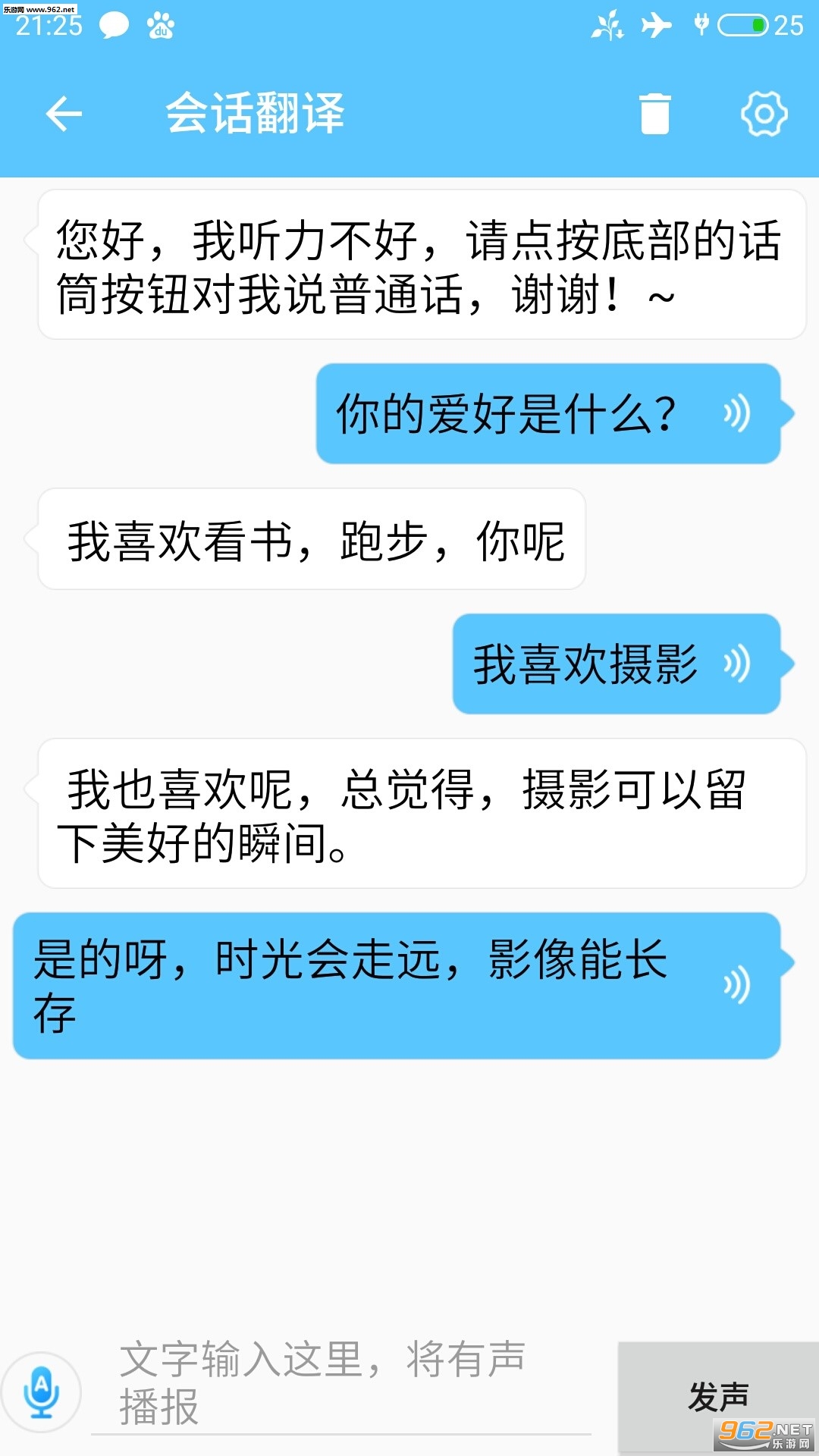Play audio for '你的爱好是什么?' message
The width and height of the screenshot is (819, 1456).
(x=736, y=413)
